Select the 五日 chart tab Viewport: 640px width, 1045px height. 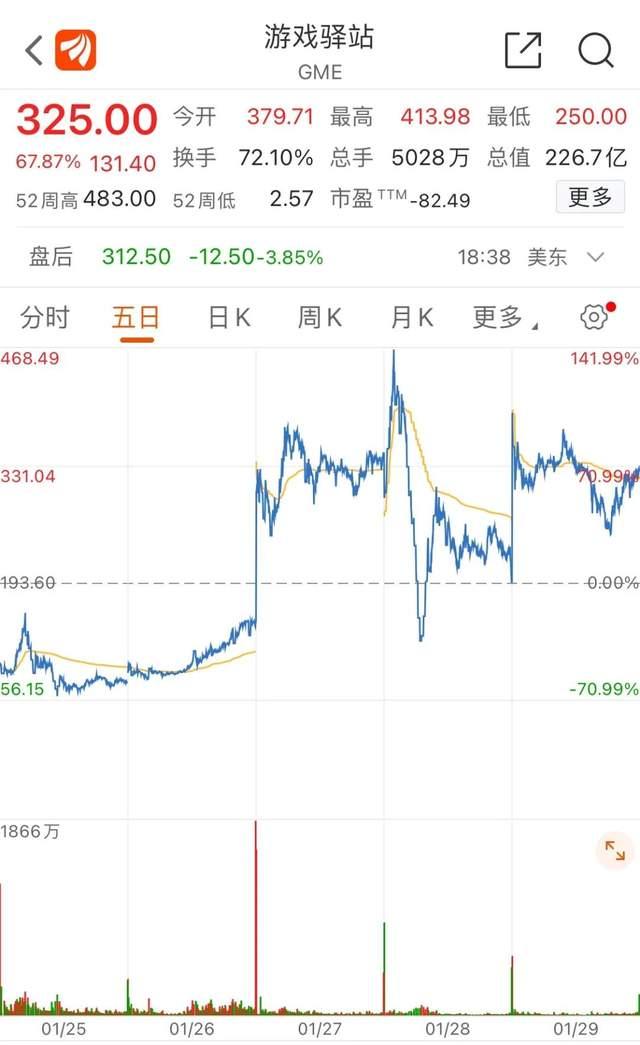coord(136,317)
